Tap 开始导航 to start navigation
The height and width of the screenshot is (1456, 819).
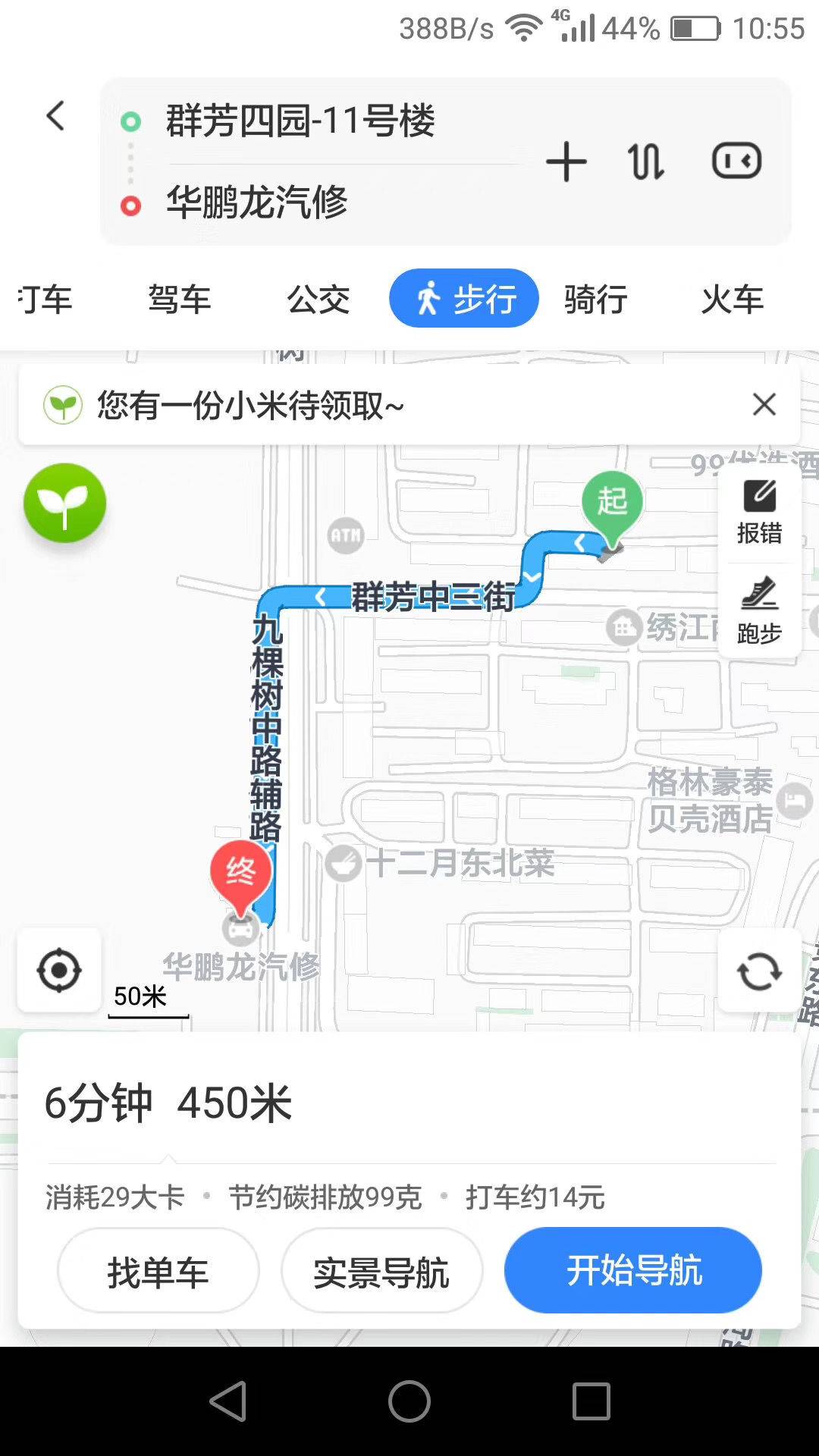tap(633, 1270)
